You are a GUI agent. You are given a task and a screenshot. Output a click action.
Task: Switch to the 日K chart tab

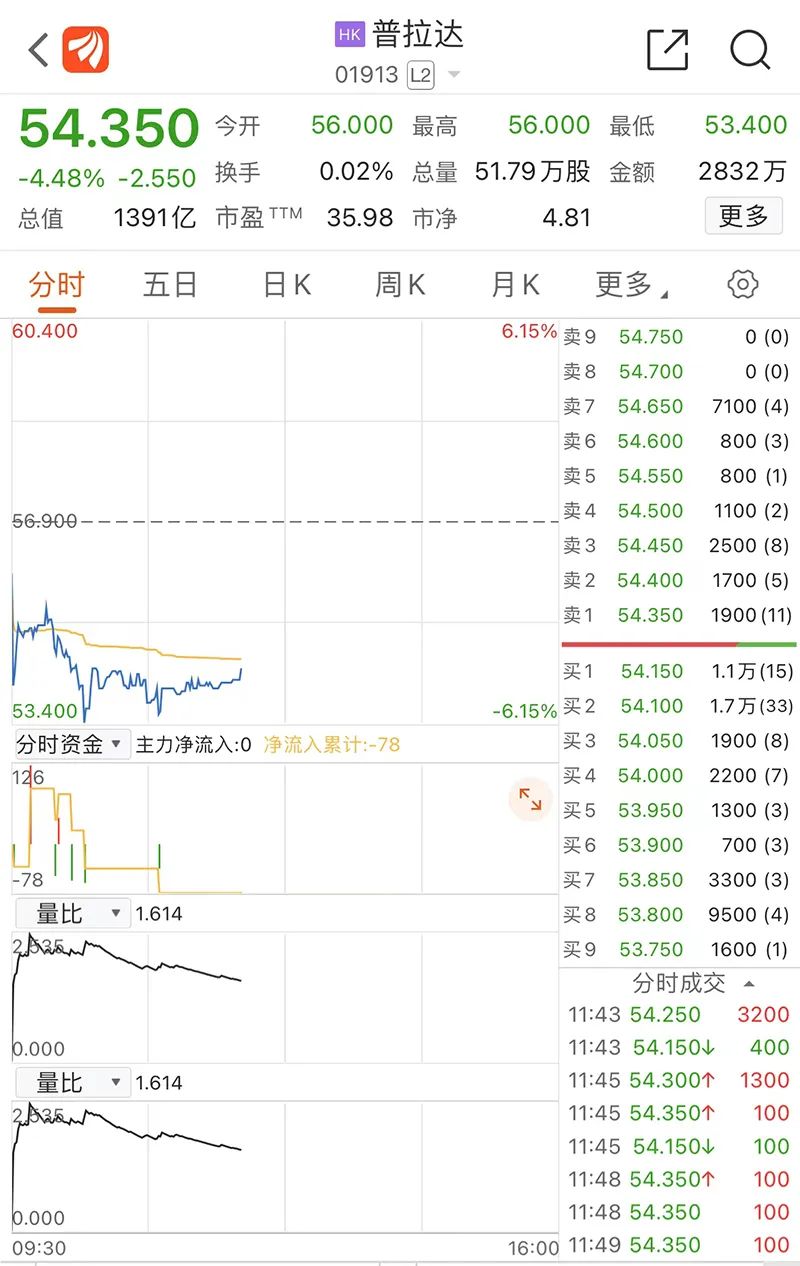pos(286,285)
